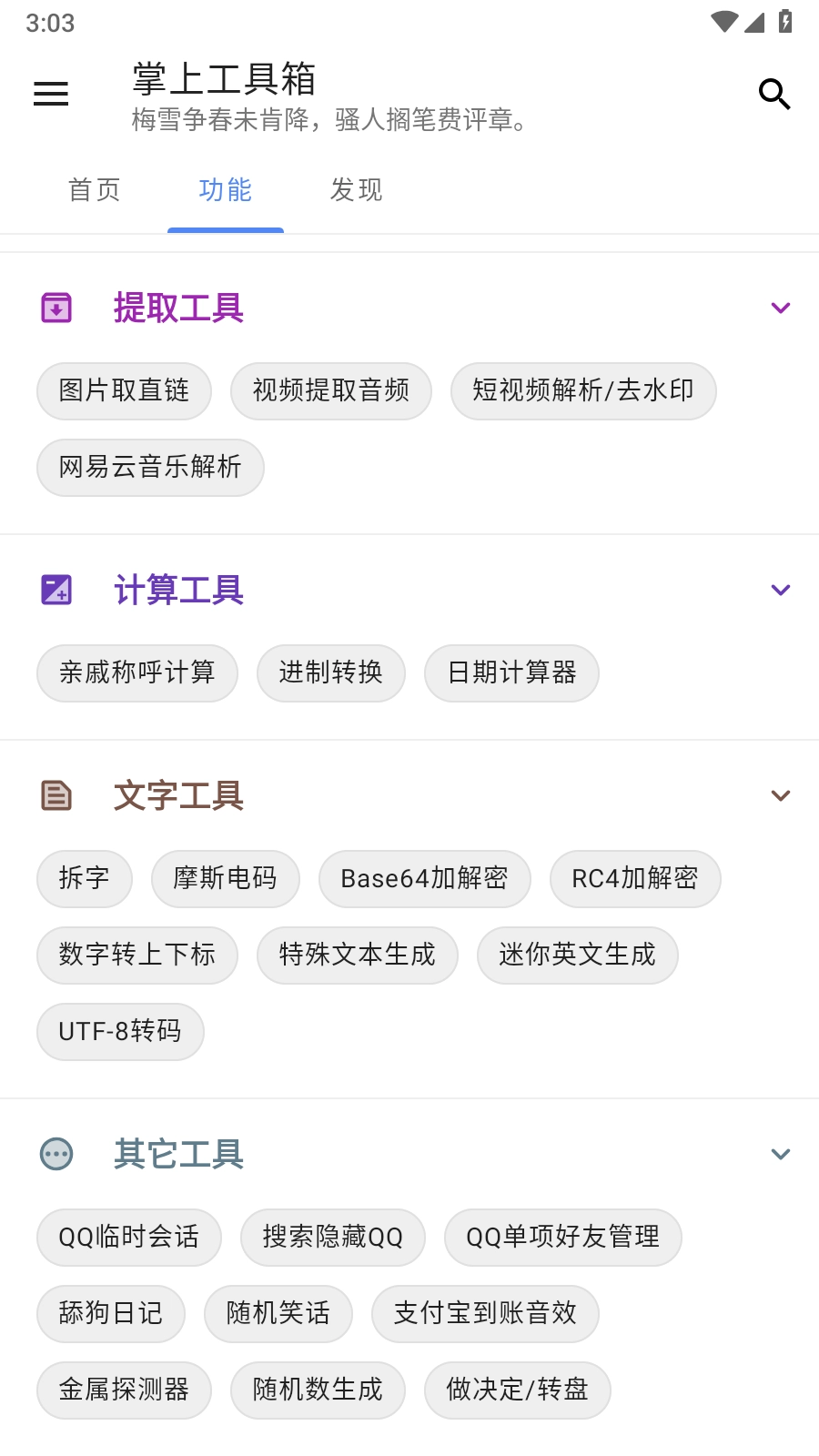The width and height of the screenshot is (819, 1456).
Task: Collapse the 其它工具 section
Action: click(780, 1155)
